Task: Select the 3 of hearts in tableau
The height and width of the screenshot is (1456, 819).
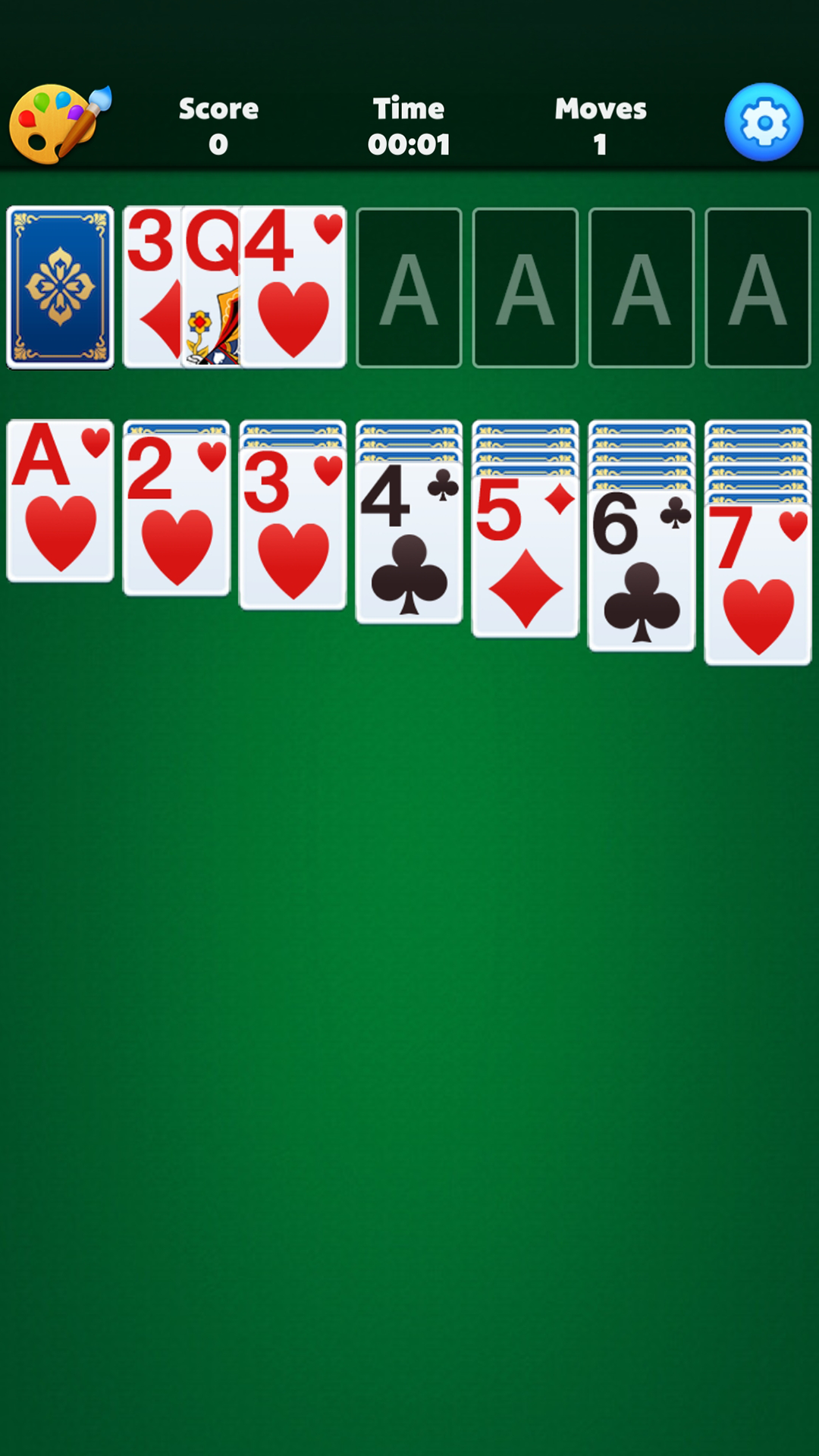Action: 293,529
